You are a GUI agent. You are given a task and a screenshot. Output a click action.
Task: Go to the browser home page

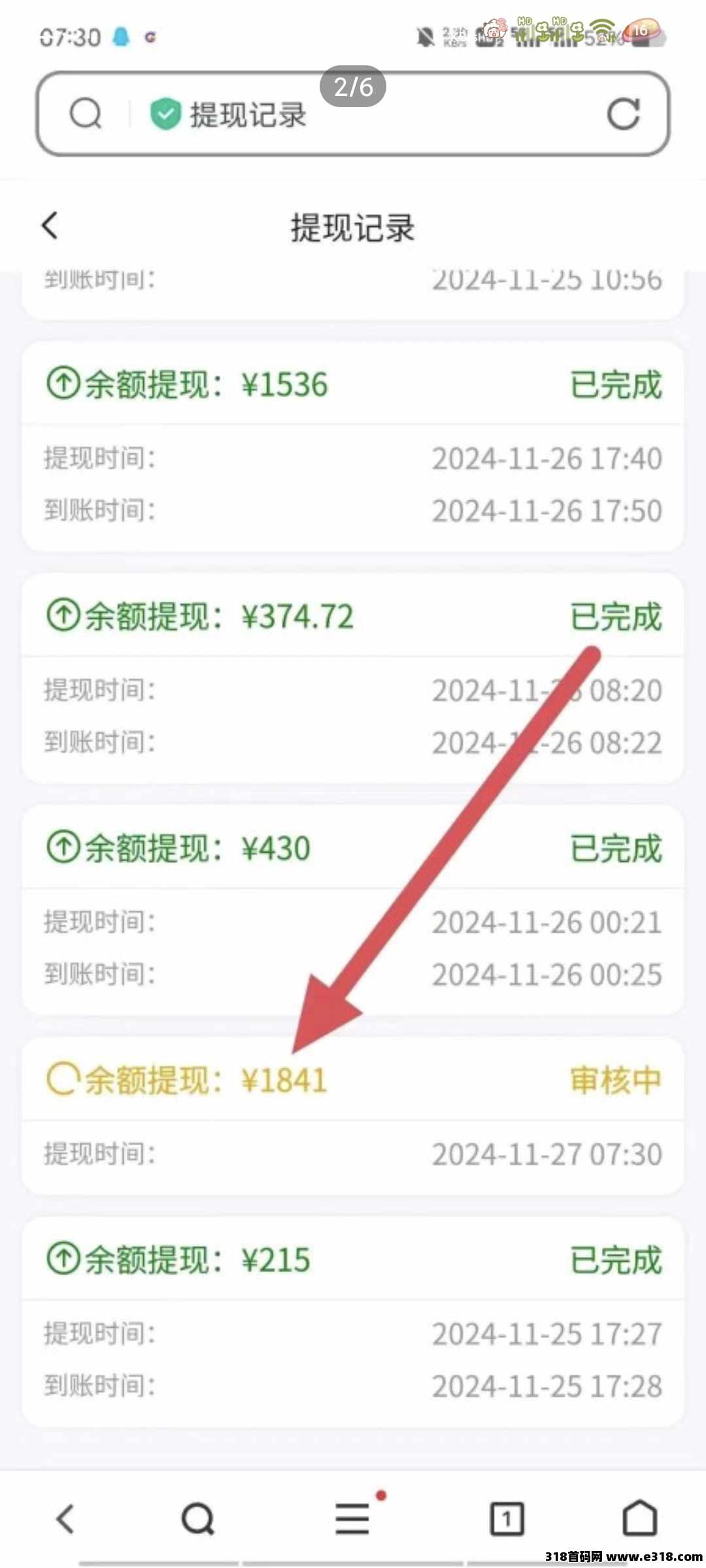tap(639, 1518)
